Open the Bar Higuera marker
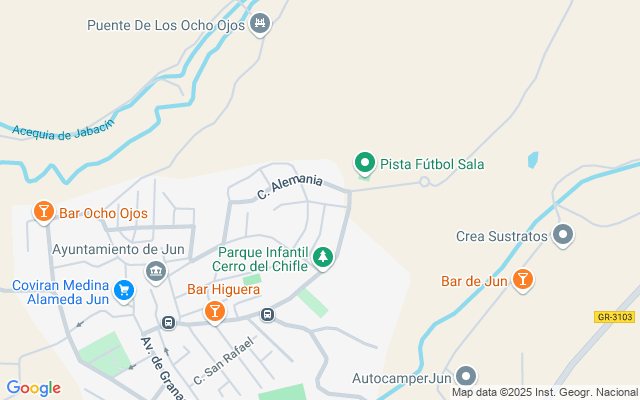 click(214, 312)
